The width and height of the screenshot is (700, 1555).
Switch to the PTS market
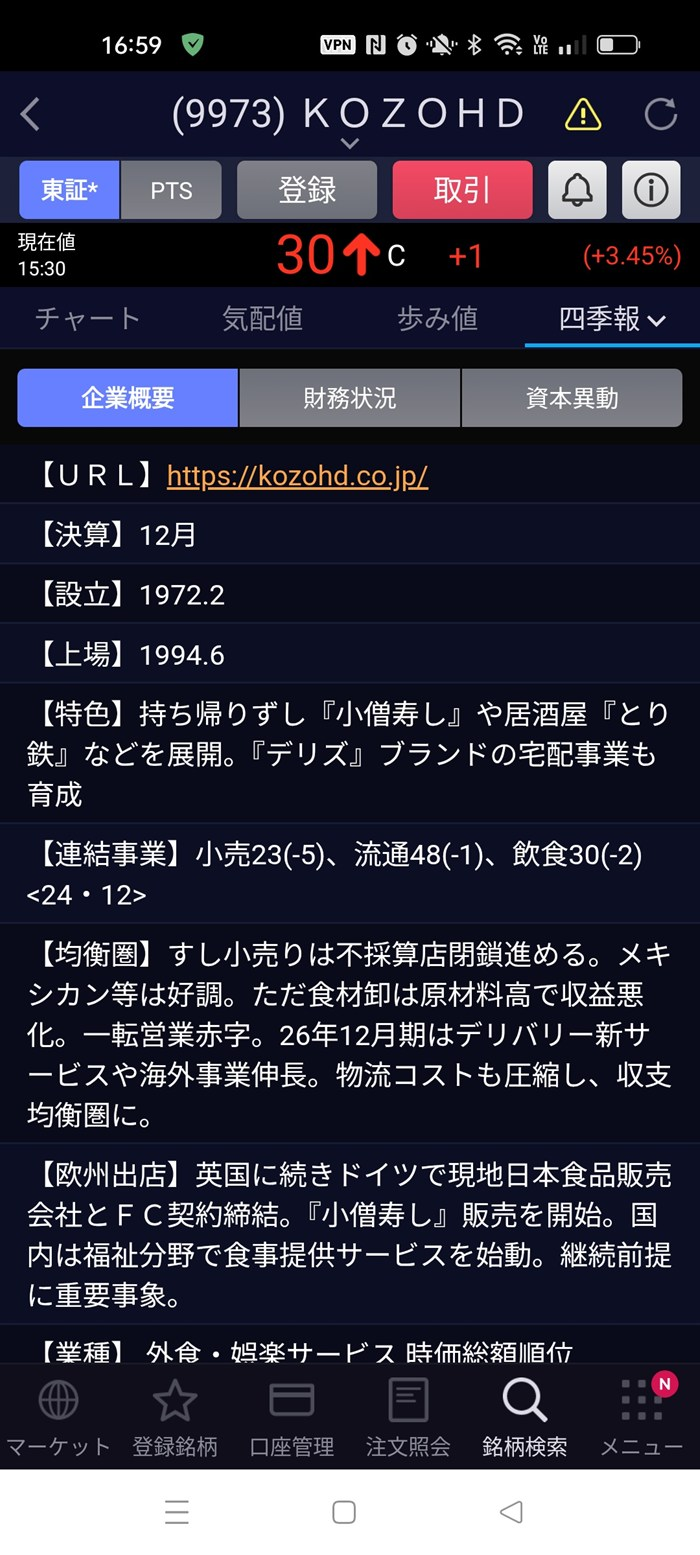(x=171, y=190)
